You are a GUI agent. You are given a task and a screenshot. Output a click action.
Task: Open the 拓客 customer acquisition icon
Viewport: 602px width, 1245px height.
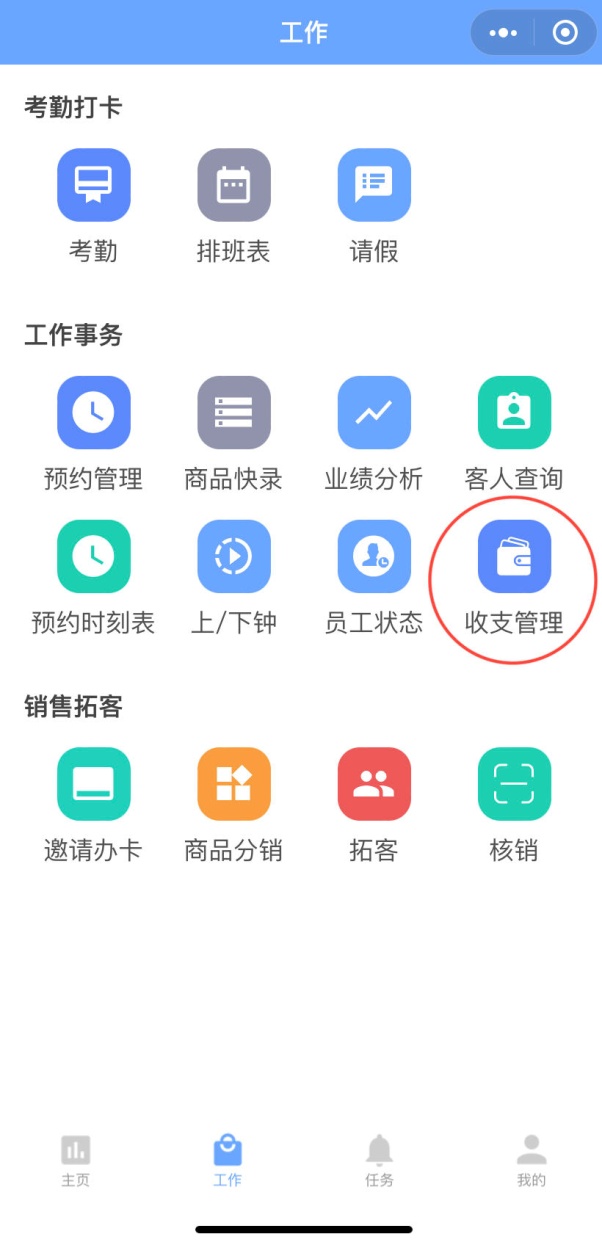coord(374,784)
